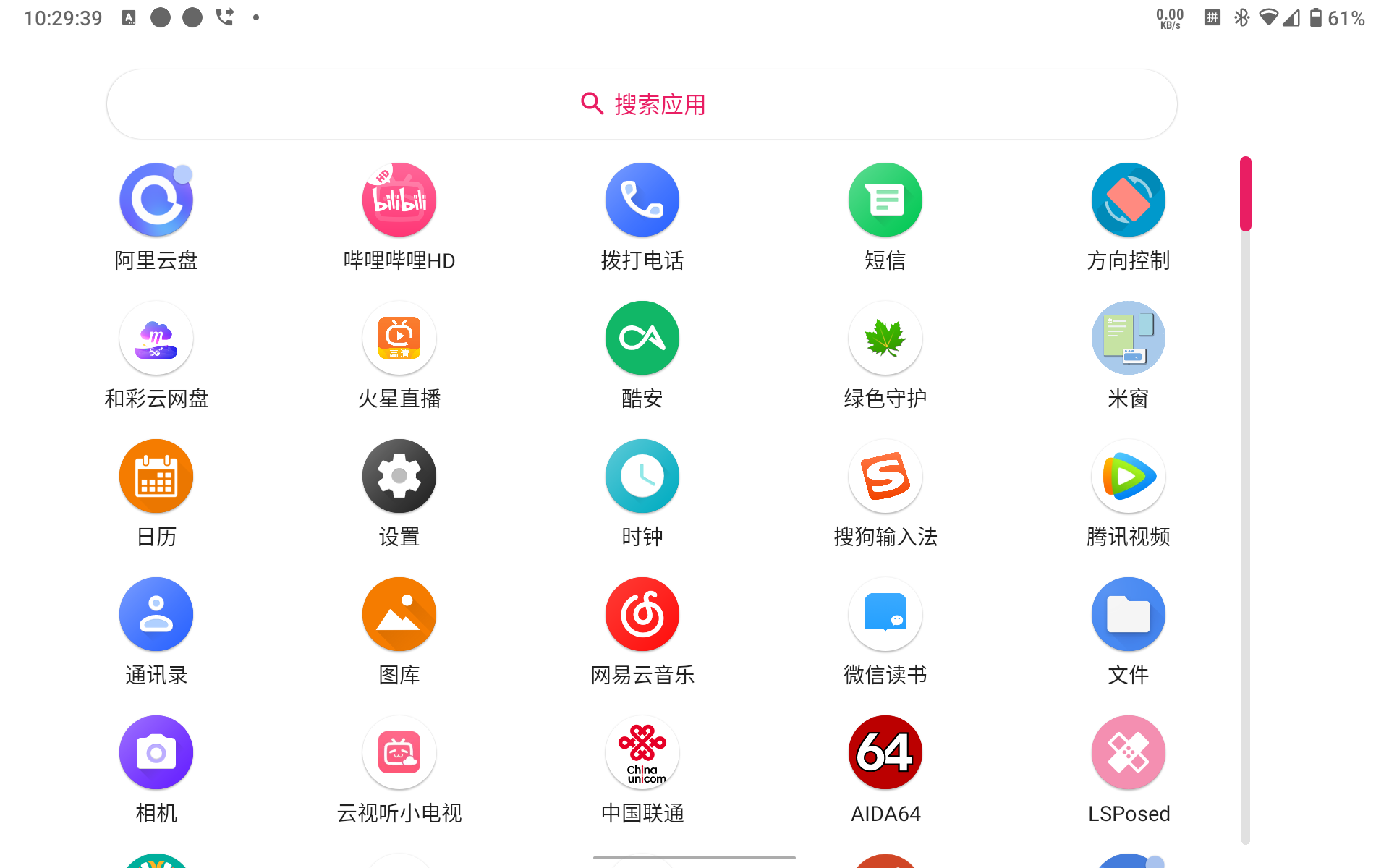Open the 短信 messaging app
Image resolution: width=1389 pixels, height=868 pixels.
pyautogui.click(x=885, y=200)
